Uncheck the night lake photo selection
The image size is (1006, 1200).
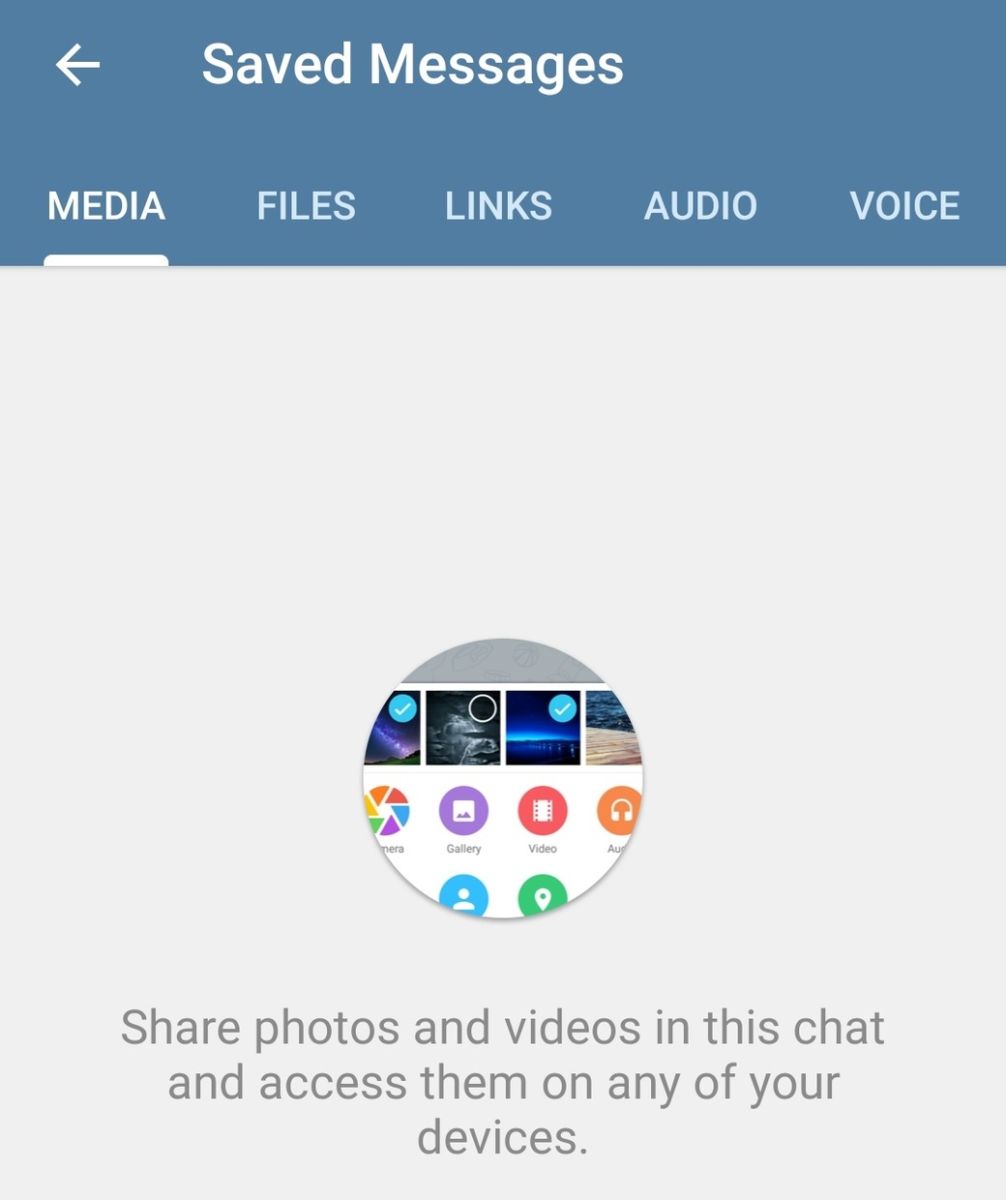point(560,710)
